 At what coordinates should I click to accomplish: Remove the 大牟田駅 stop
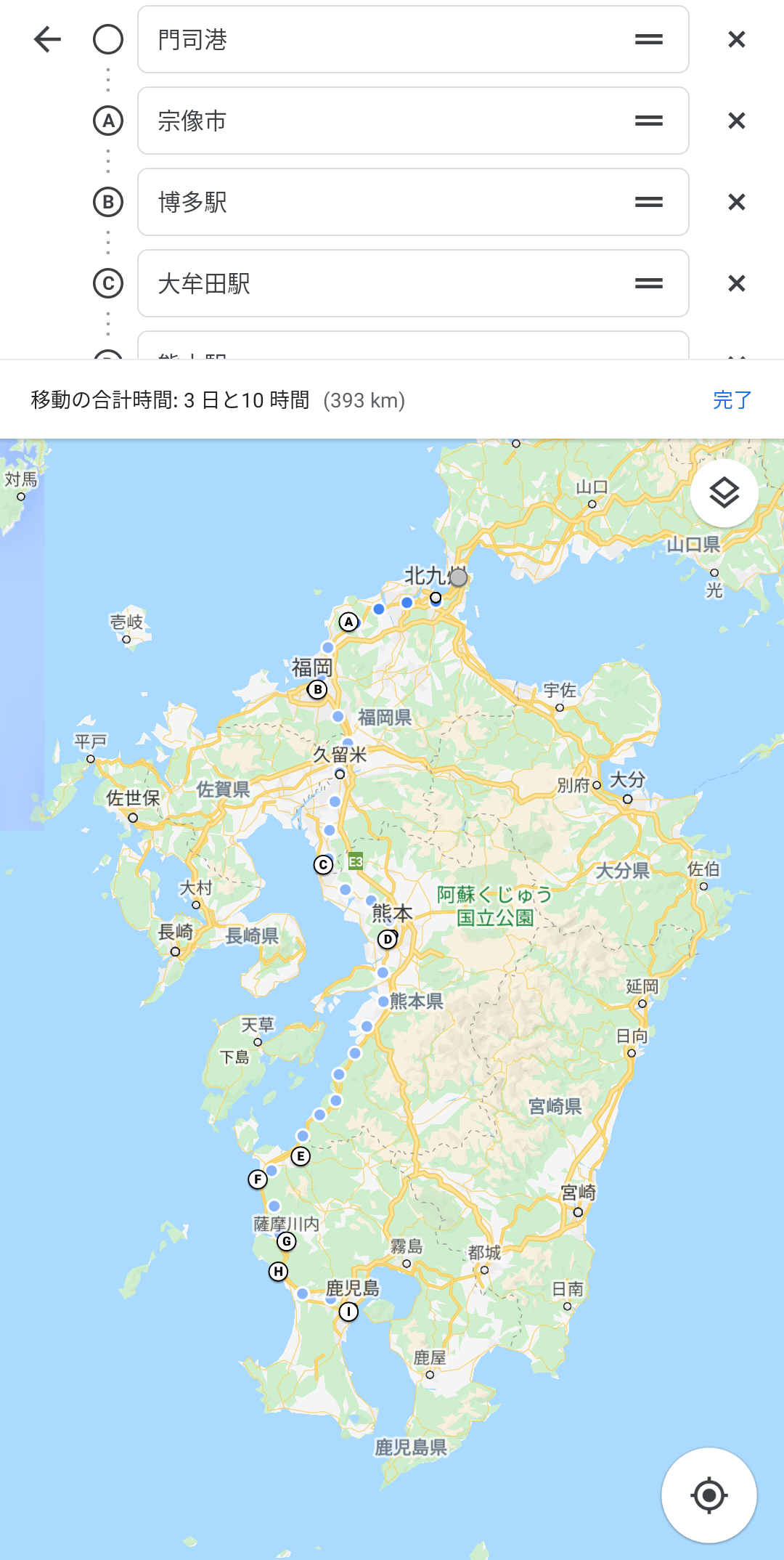pyautogui.click(x=737, y=283)
